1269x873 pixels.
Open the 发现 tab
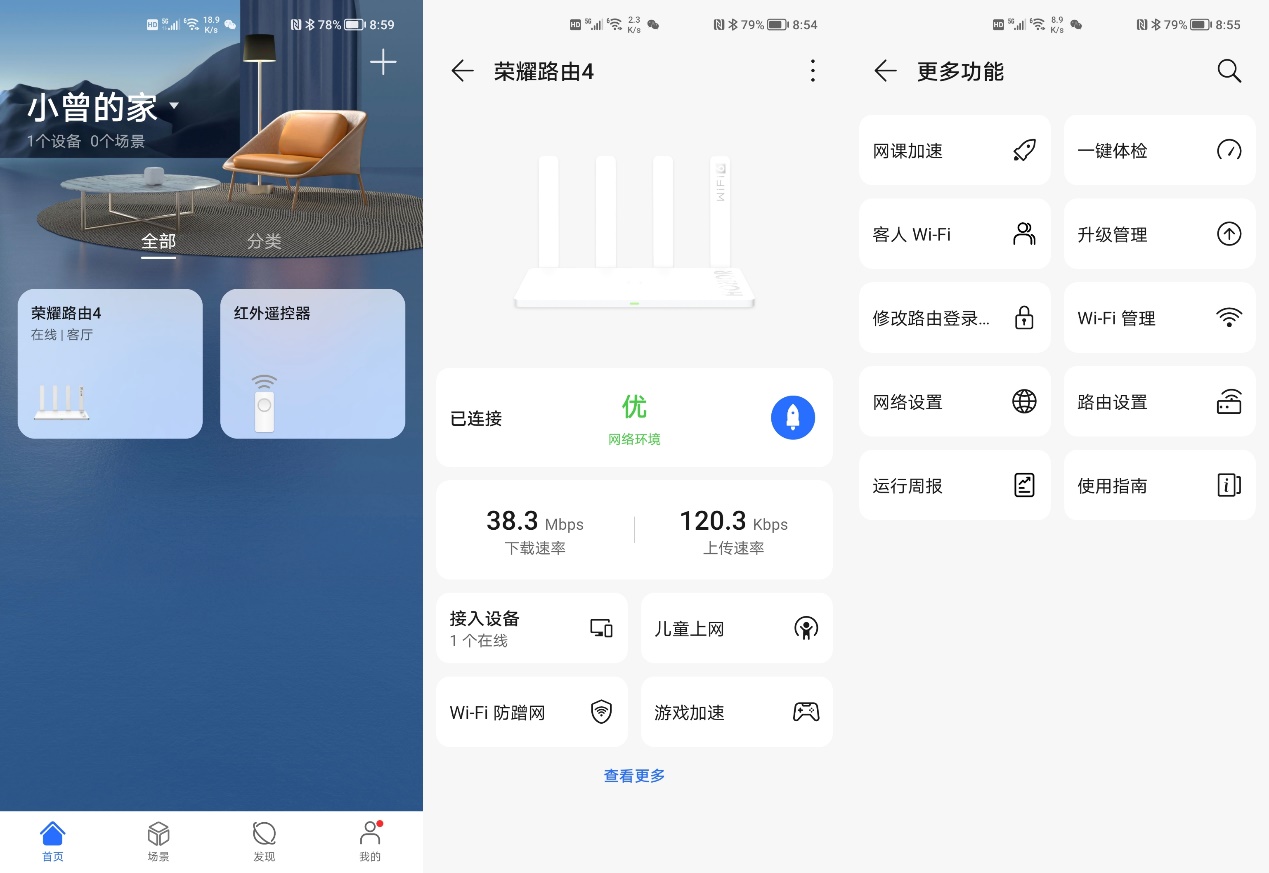pos(264,841)
